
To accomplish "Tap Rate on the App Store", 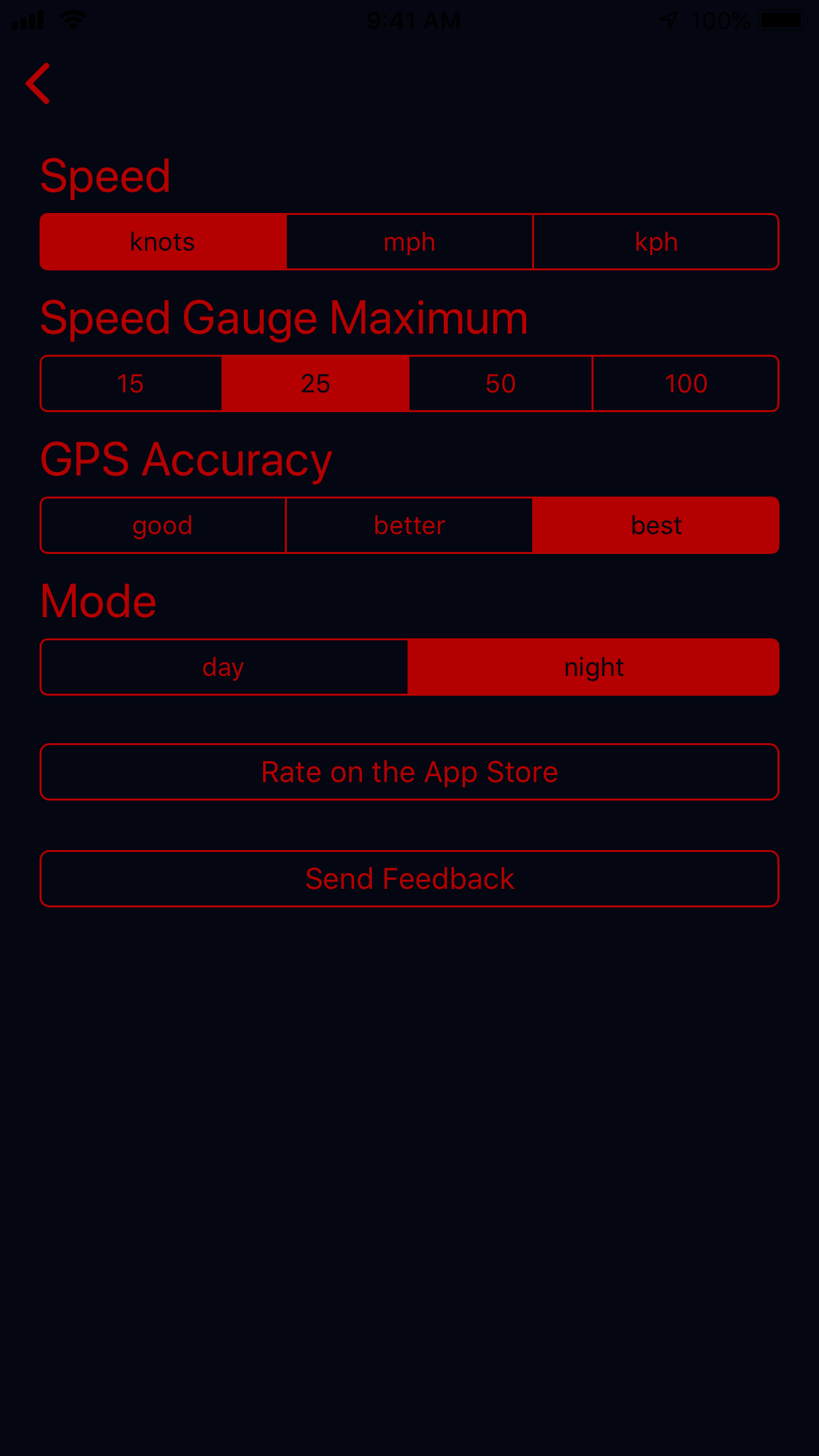I will pos(409,772).
